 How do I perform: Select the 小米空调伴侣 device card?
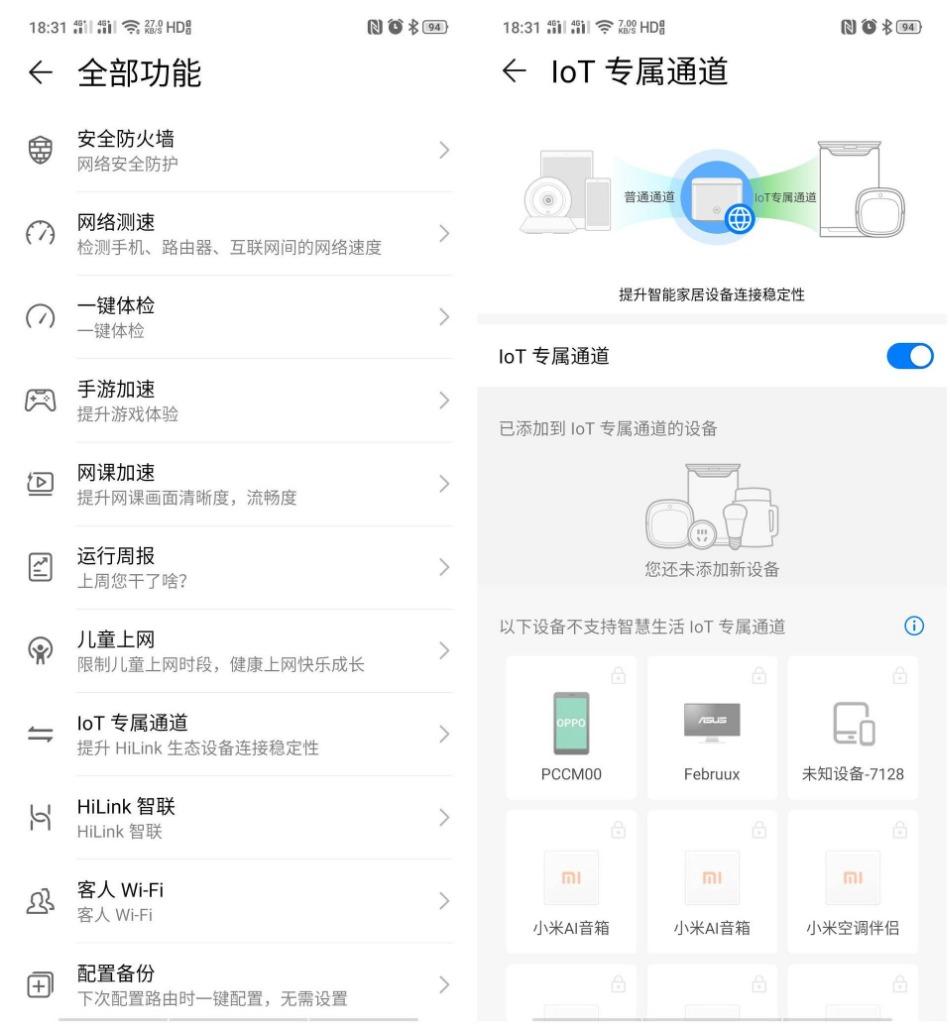coord(852,881)
